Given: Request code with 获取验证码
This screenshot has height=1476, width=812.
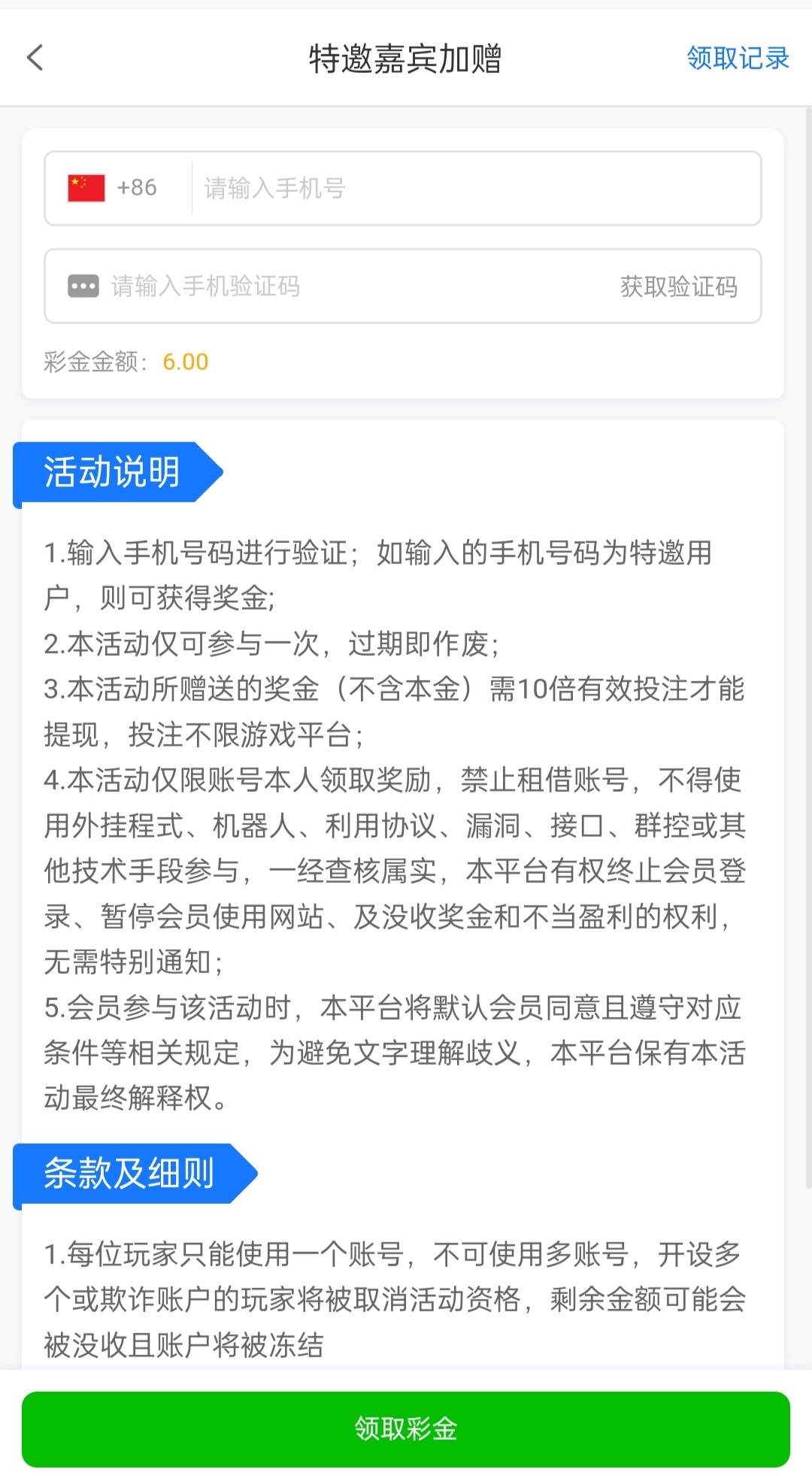Looking at the screenshot, I should point(678,286).
